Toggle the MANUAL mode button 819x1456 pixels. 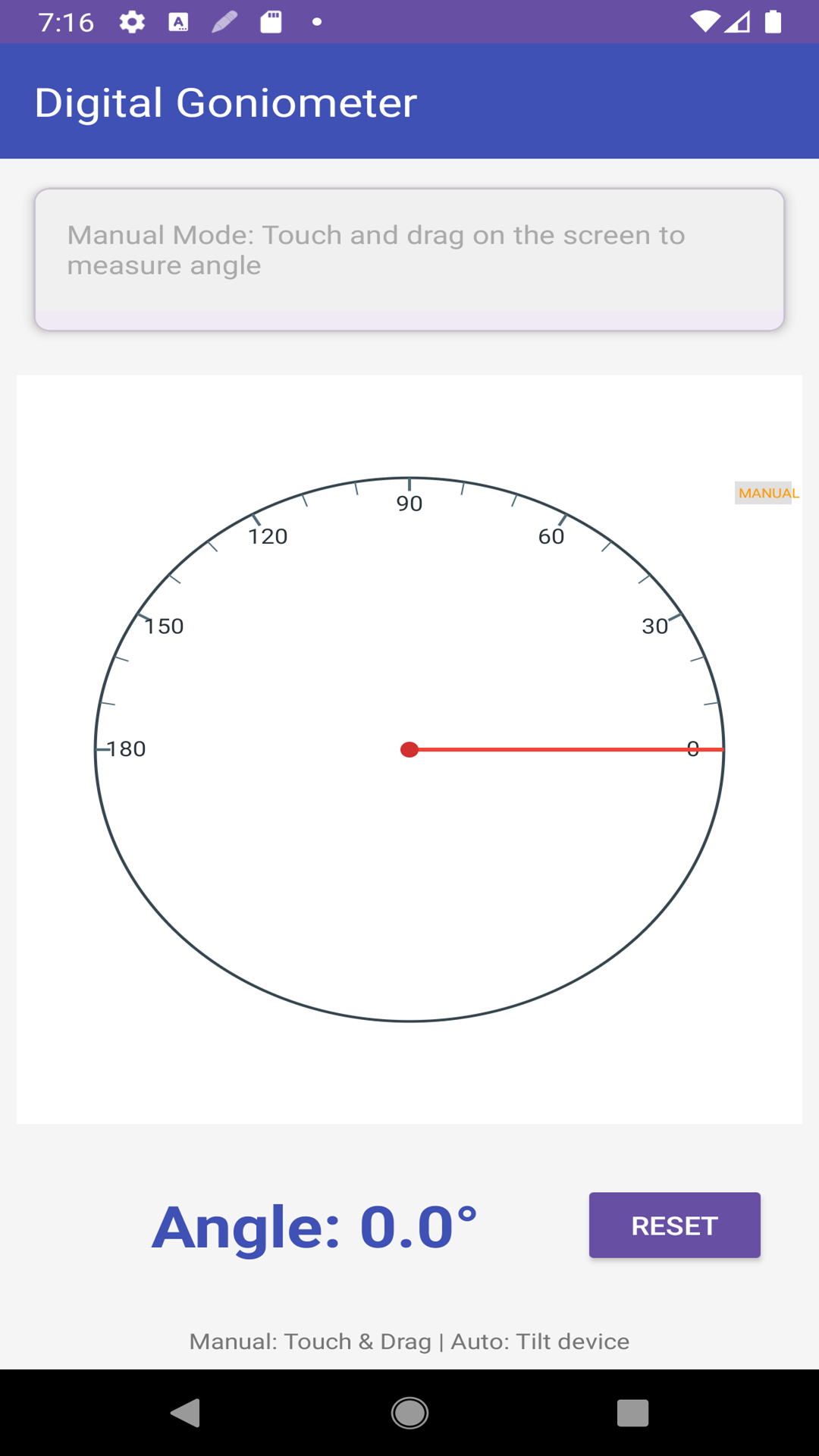[767, 493]
